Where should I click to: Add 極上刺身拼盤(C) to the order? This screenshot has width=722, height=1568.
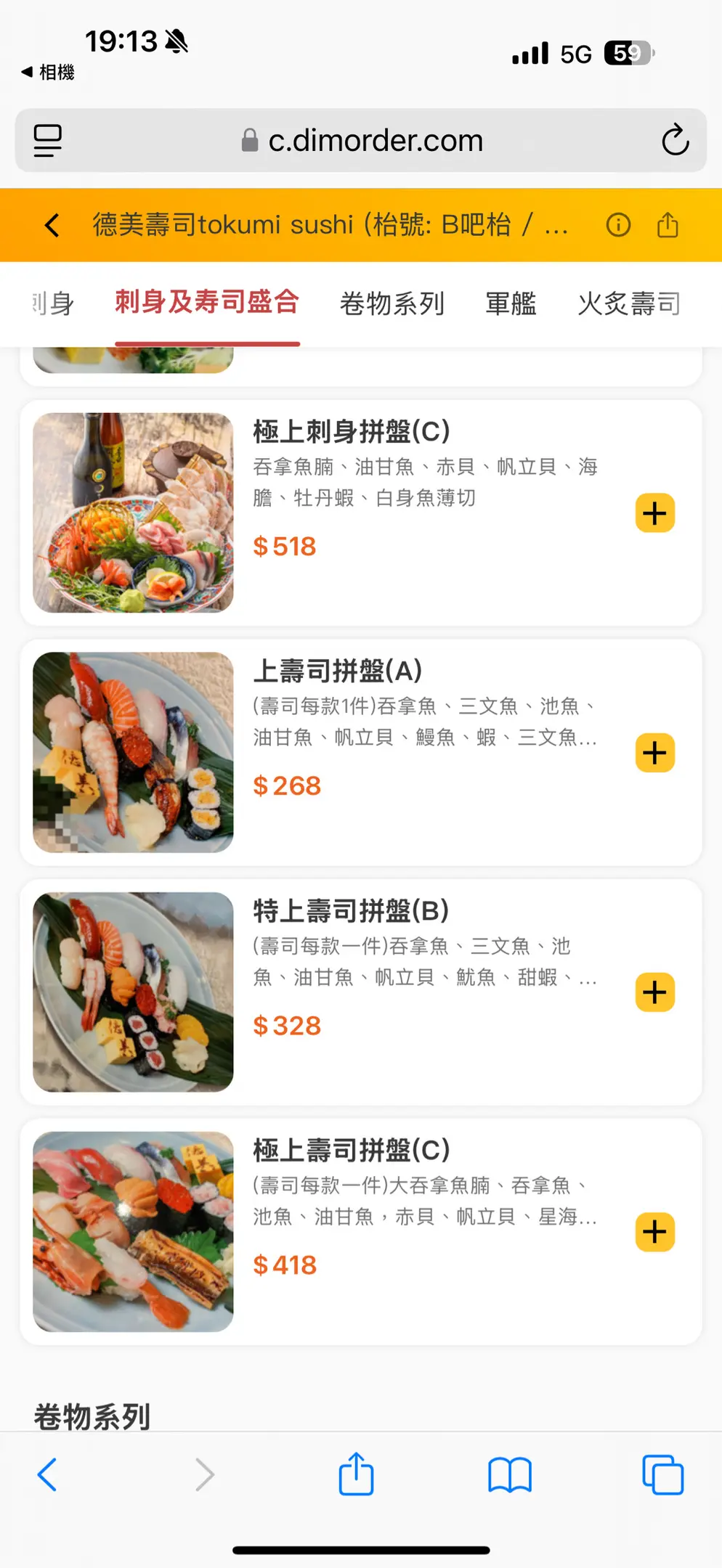point(654,513)
